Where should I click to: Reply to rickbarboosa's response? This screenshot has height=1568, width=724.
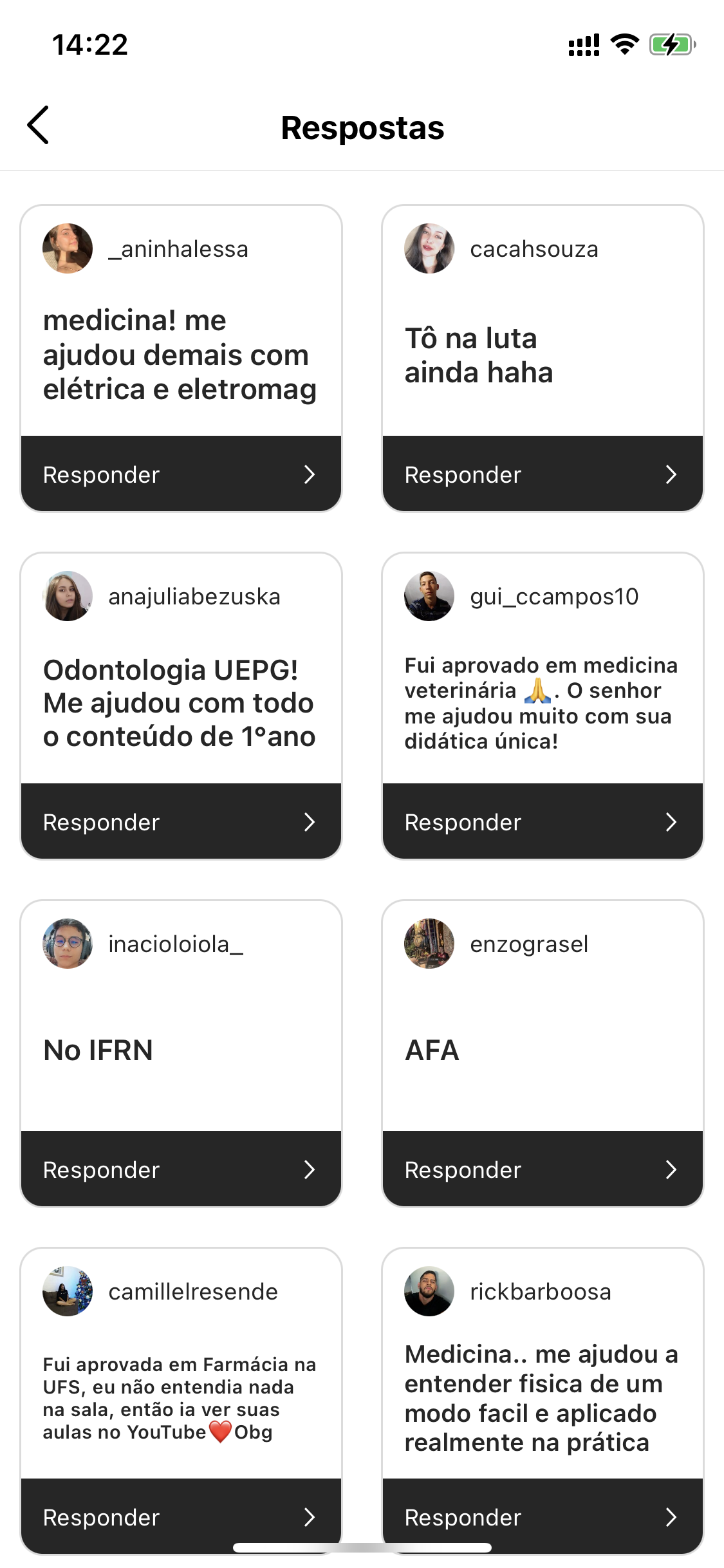pyautogui.click(x=543, y=1516)
